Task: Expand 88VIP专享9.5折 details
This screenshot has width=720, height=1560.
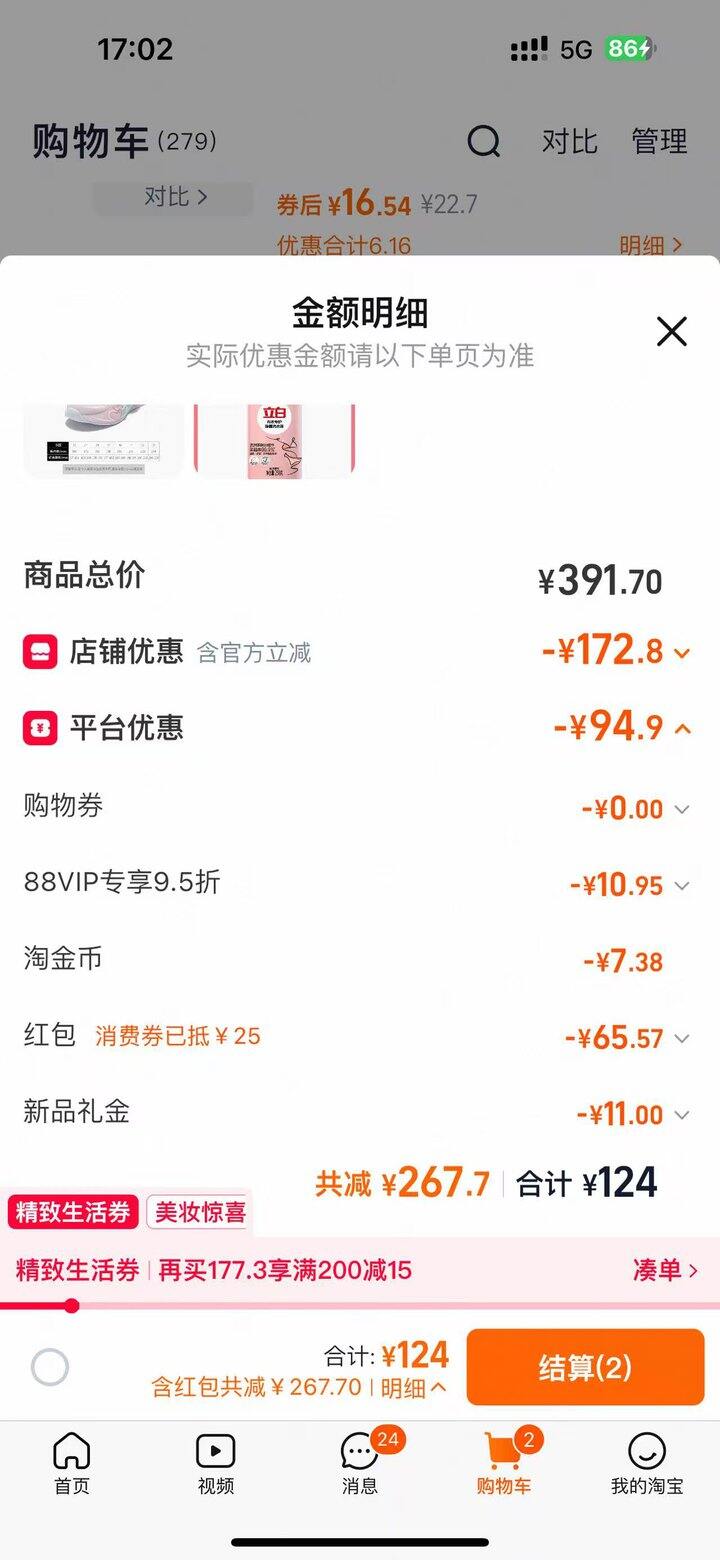Action: point(682,885)
